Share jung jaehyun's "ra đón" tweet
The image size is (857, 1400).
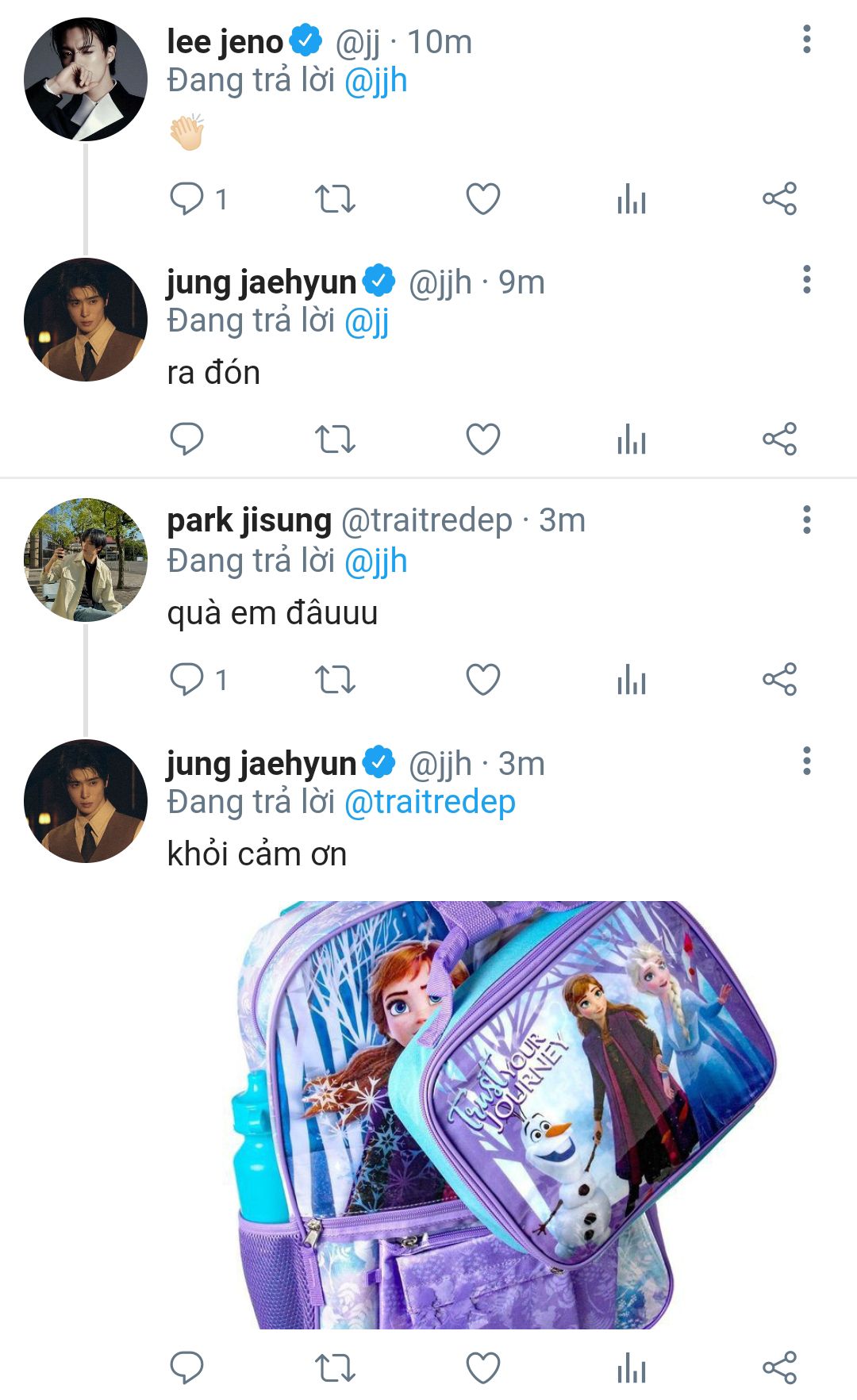coord(779,439)
